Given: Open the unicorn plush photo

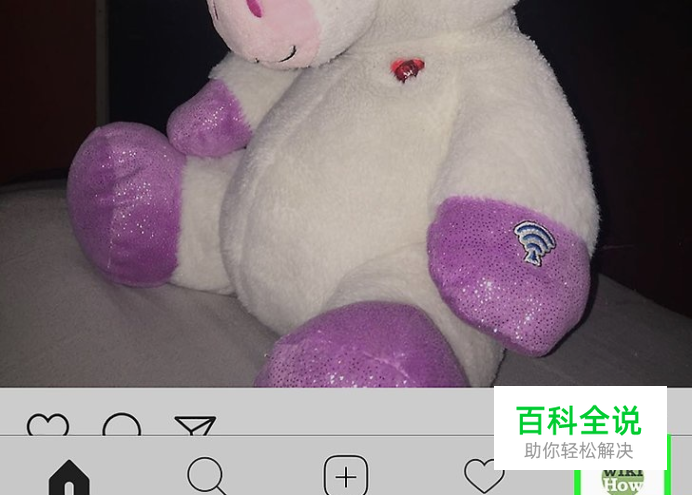Looking at the screenshot, I should coord(346,193).
